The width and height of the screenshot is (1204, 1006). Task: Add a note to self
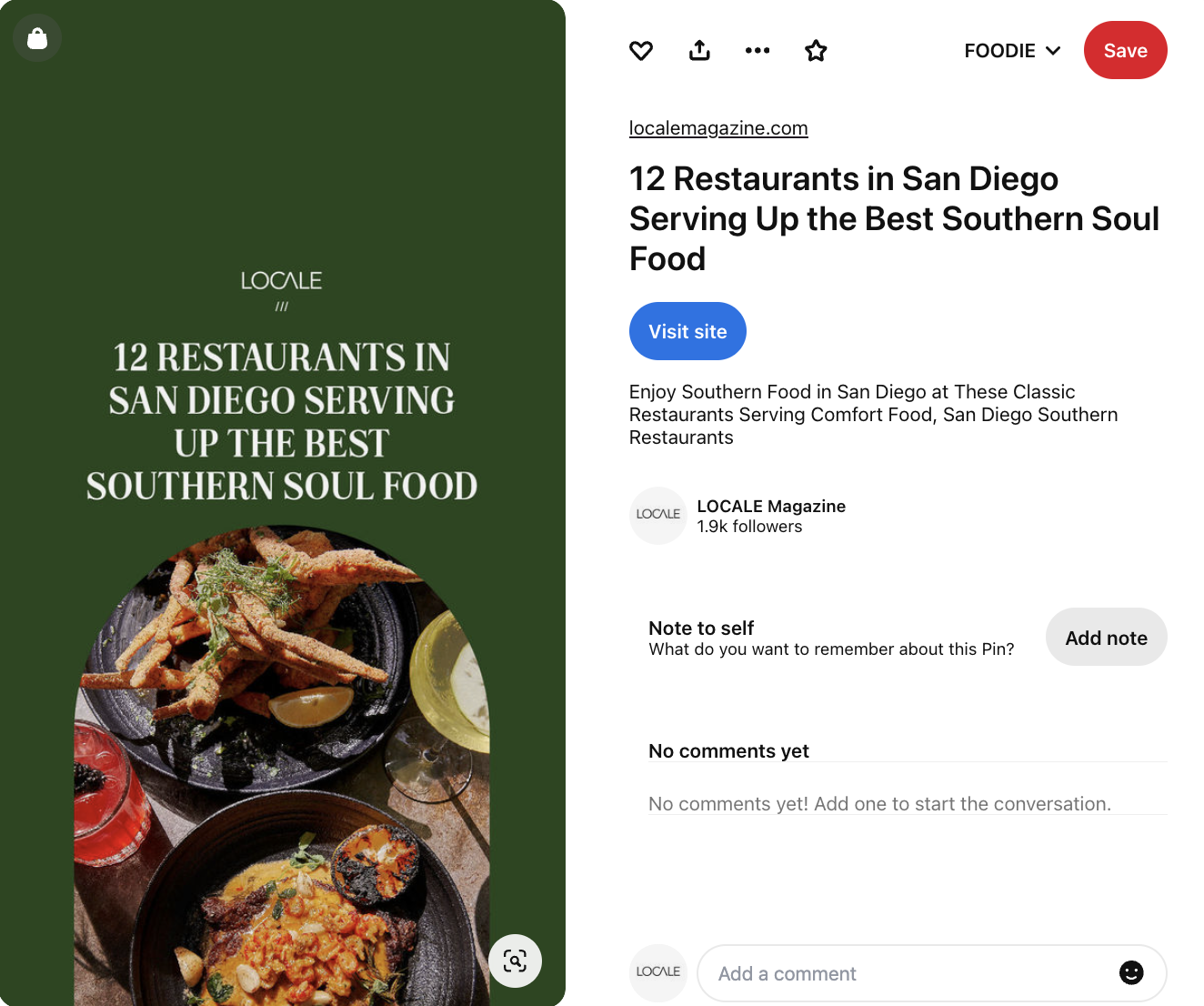click(x=1106, y=638)
